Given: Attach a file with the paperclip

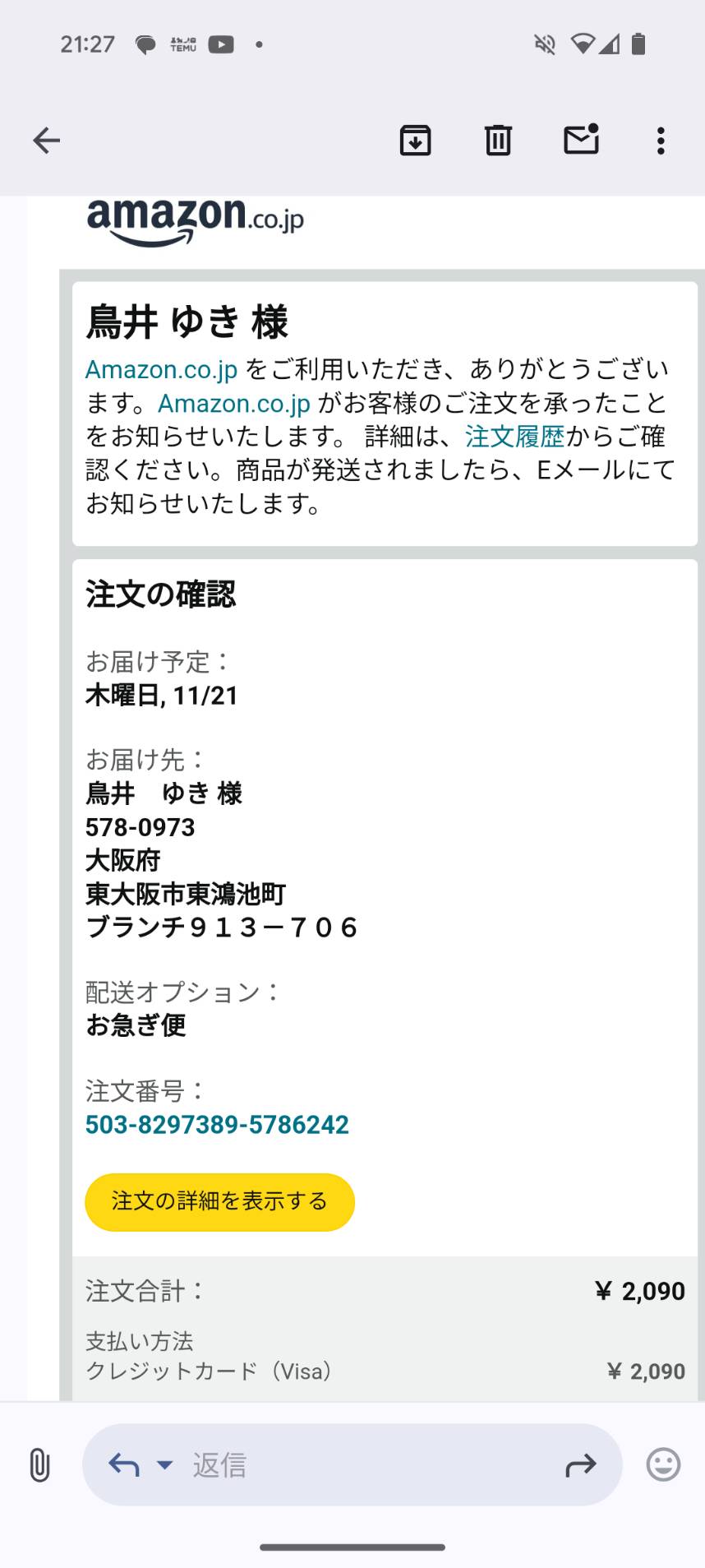Looking at the screenshot, I should click(x=39, y=1465).
